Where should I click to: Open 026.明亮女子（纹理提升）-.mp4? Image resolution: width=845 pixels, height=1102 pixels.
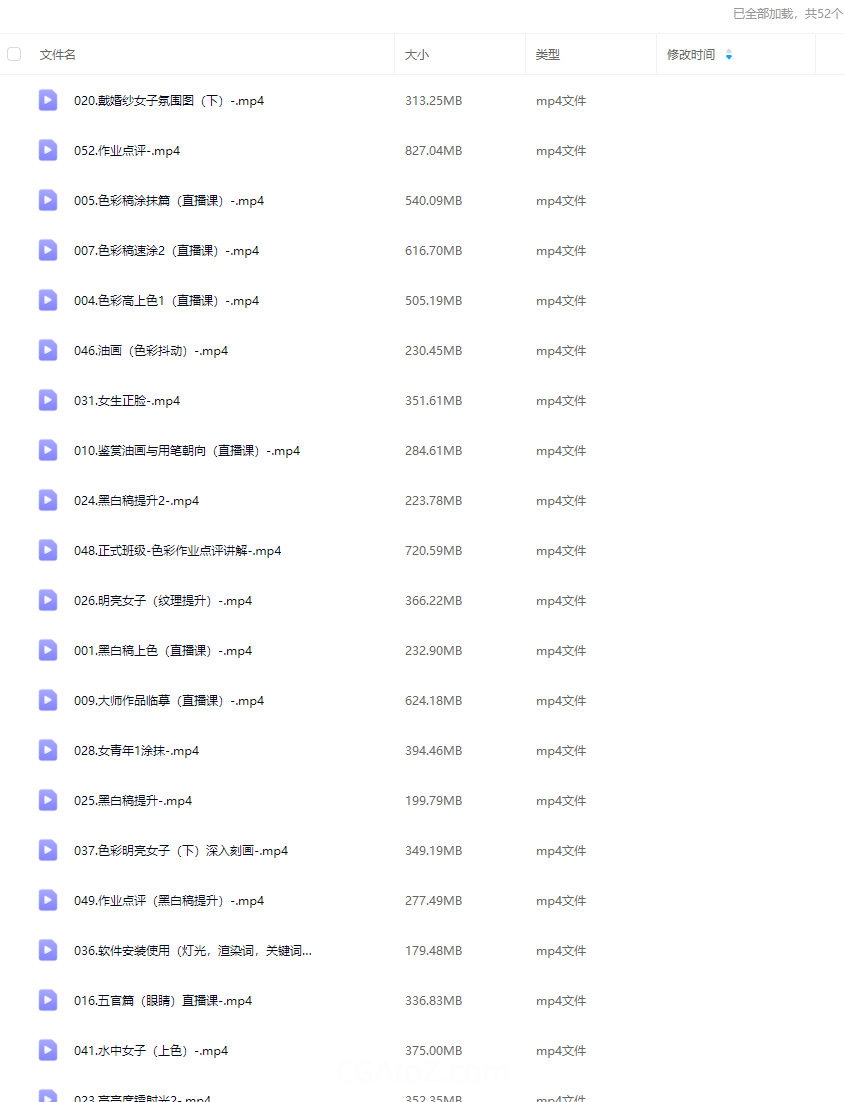click(163, 601)
